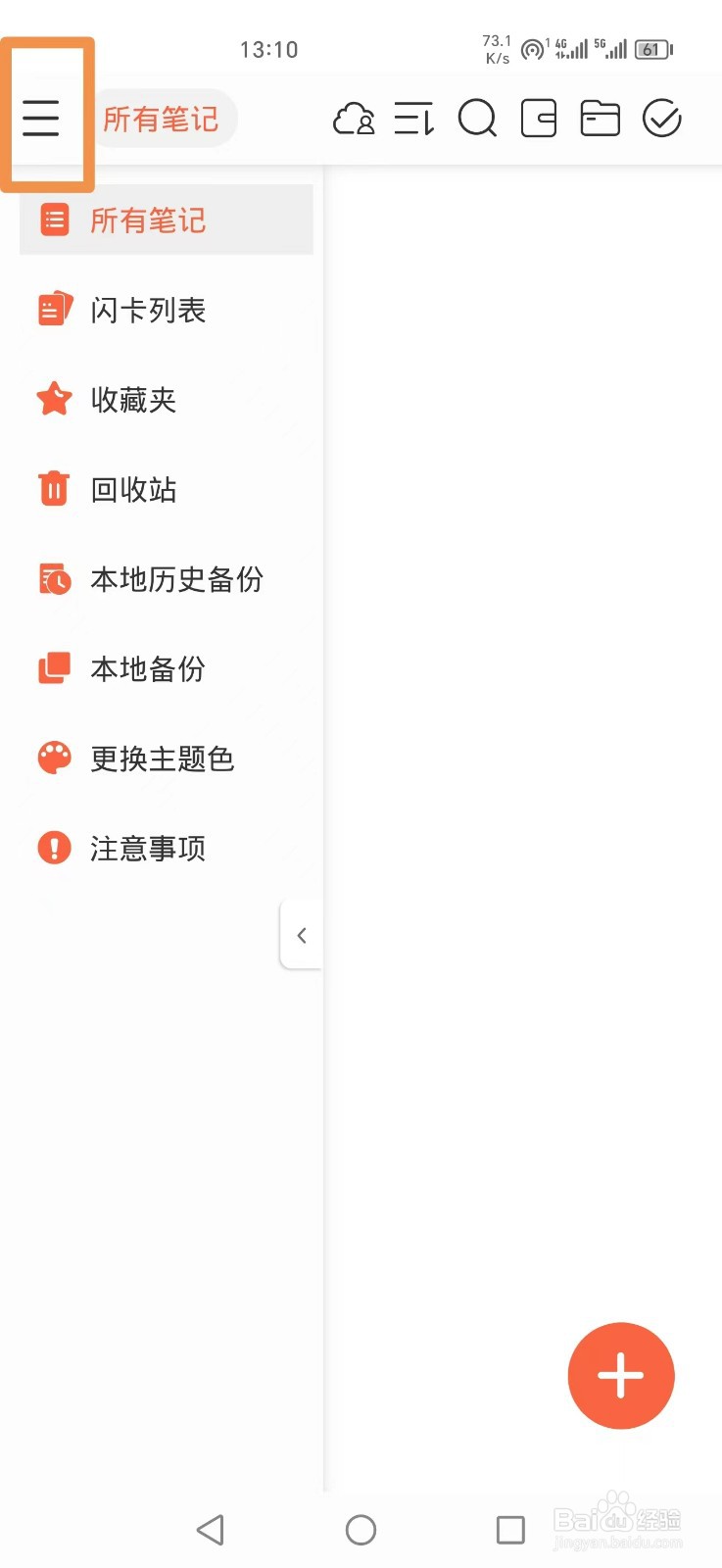Click the flash card icon beside 闪卡列表

[54, 310]
